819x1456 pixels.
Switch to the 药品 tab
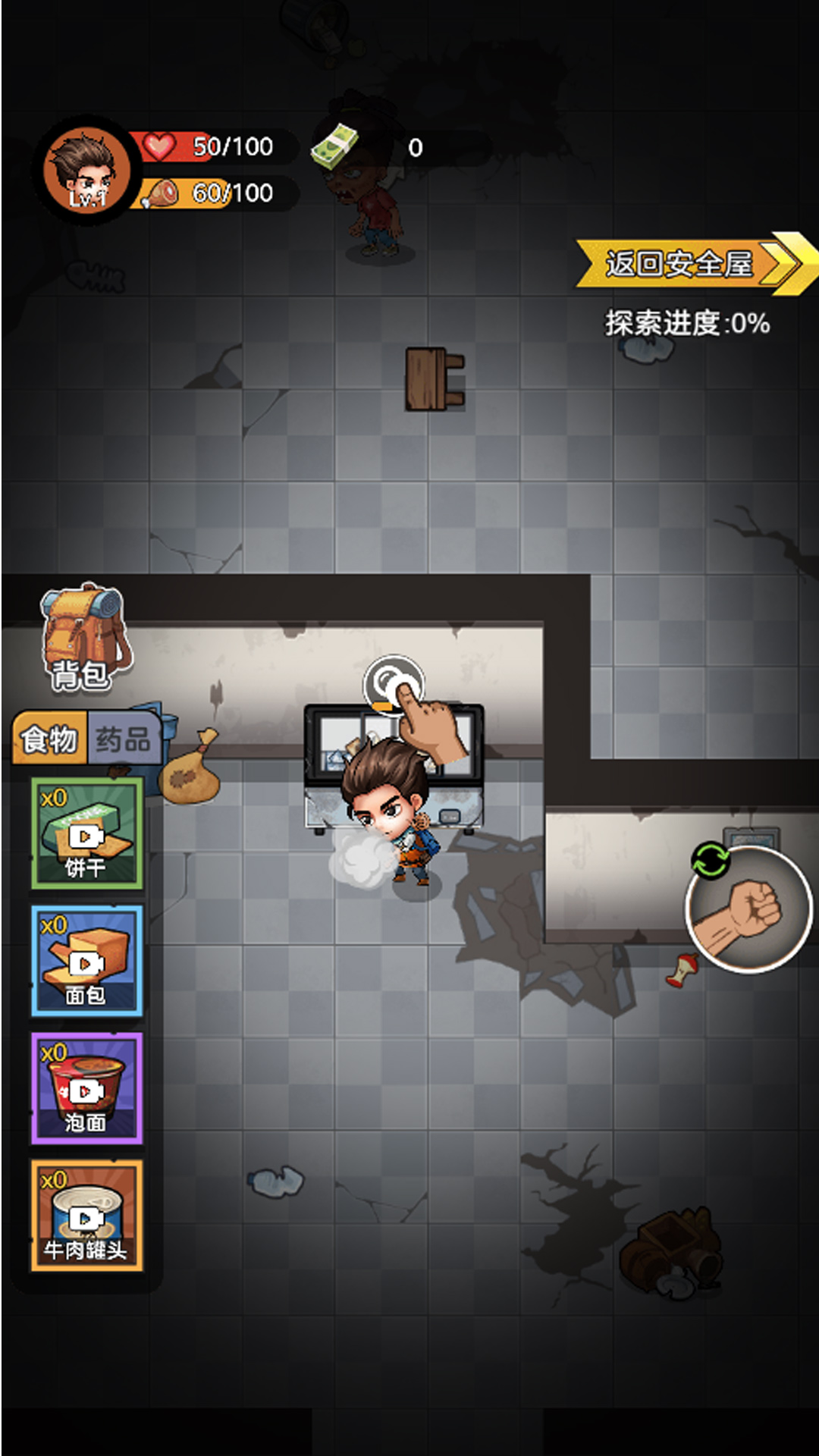point(124,739)
